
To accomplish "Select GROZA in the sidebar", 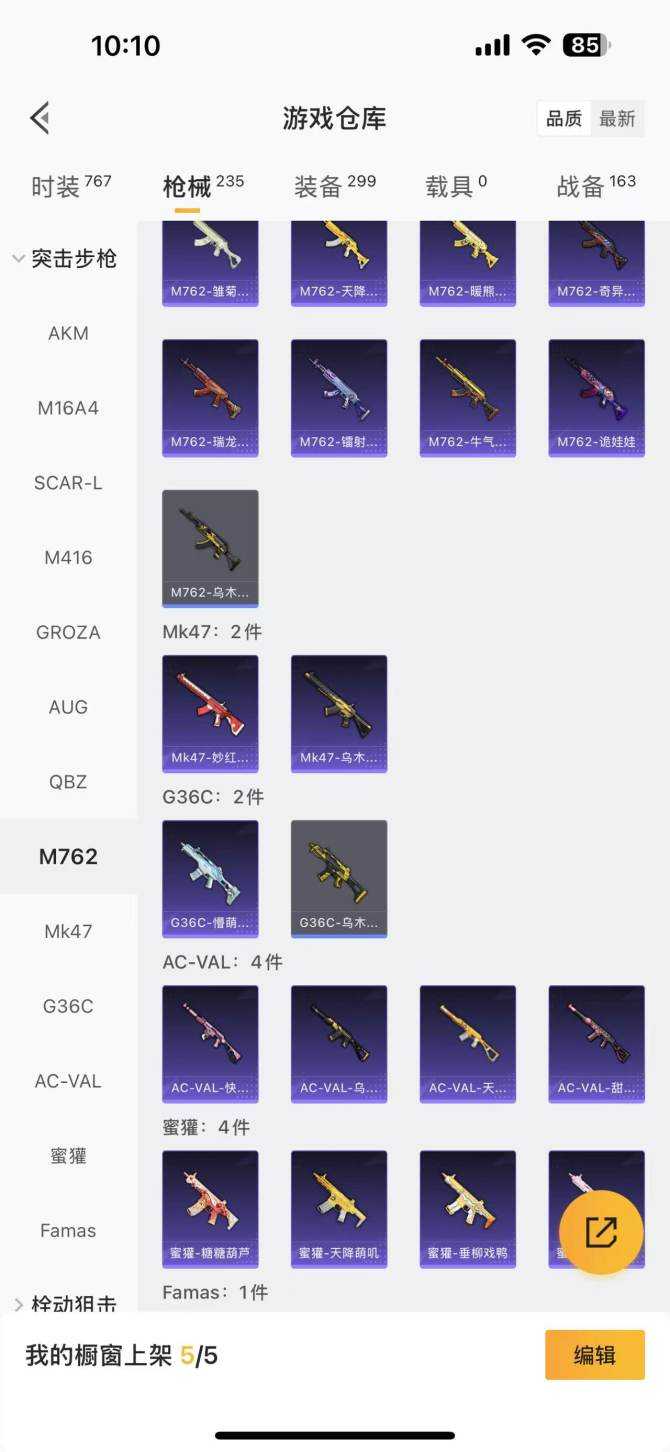I will tap(68, 632).
